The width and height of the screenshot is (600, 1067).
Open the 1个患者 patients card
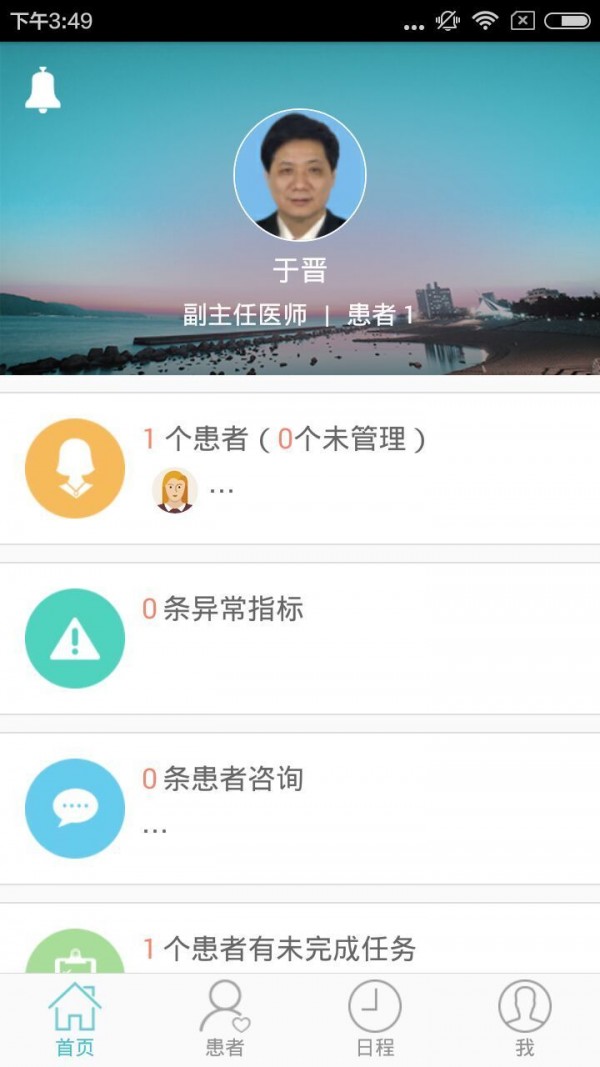coord(300,468)
